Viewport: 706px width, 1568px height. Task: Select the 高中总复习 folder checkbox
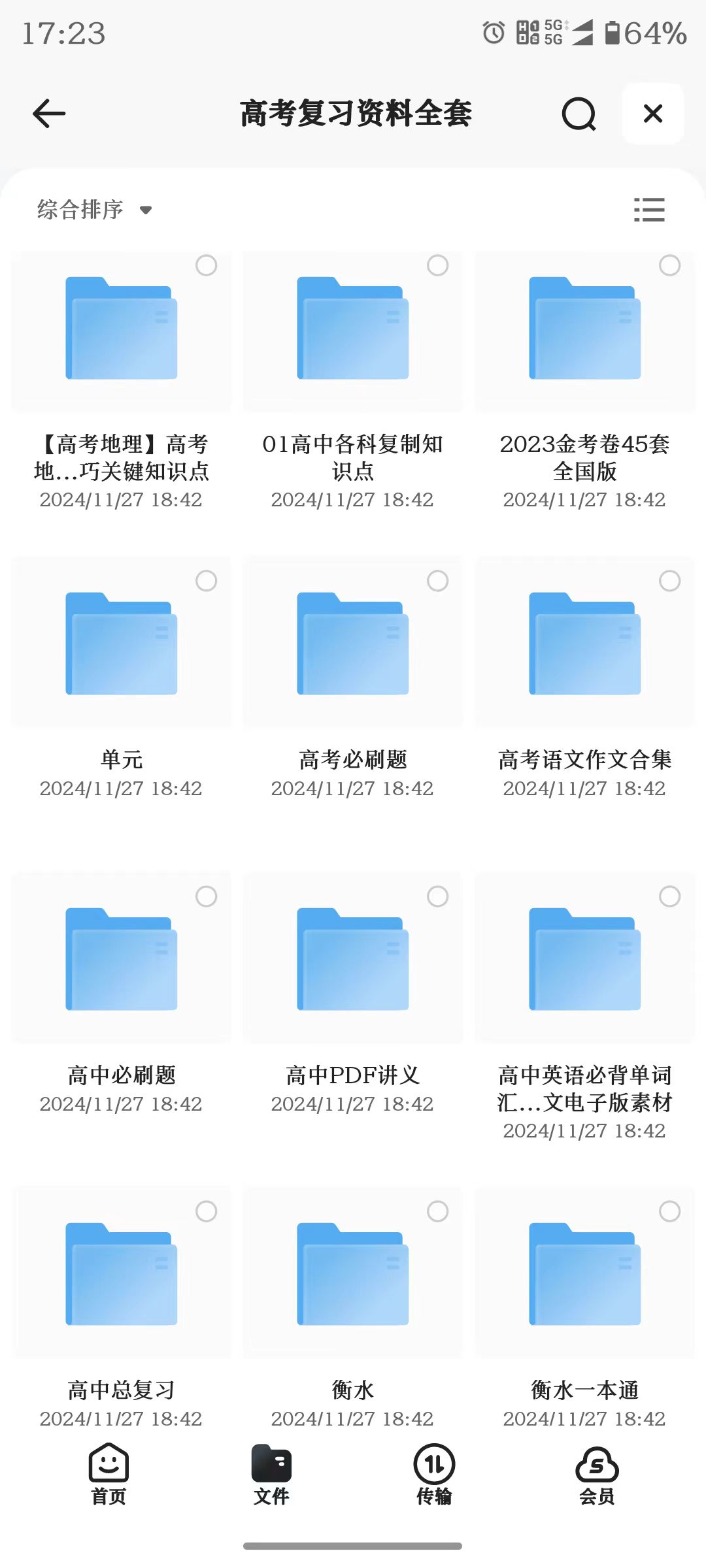(x=207, y=1211)
